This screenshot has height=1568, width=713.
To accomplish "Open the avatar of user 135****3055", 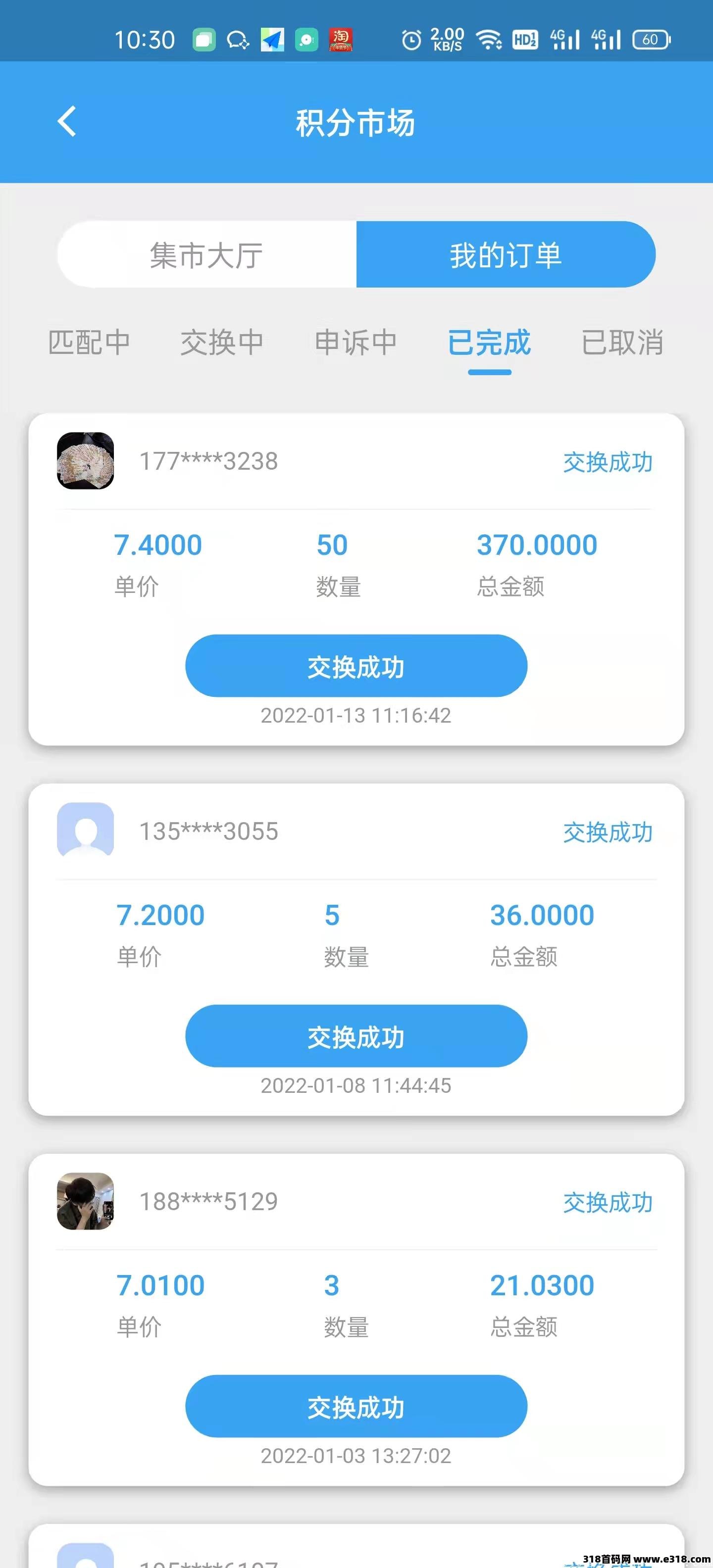I will pos(85,831).
